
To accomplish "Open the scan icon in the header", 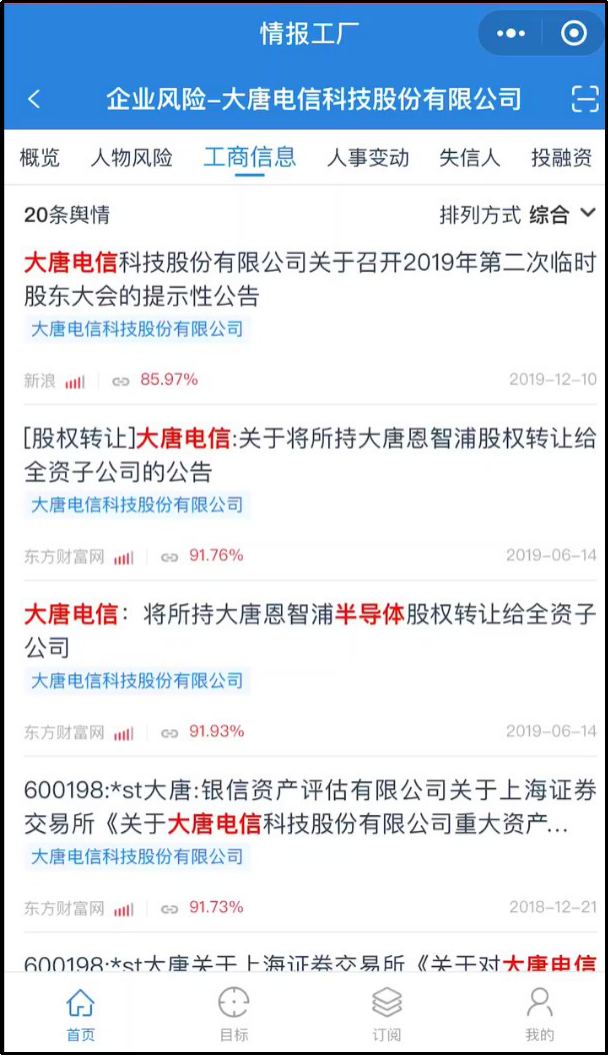I will tap(585, 100).
